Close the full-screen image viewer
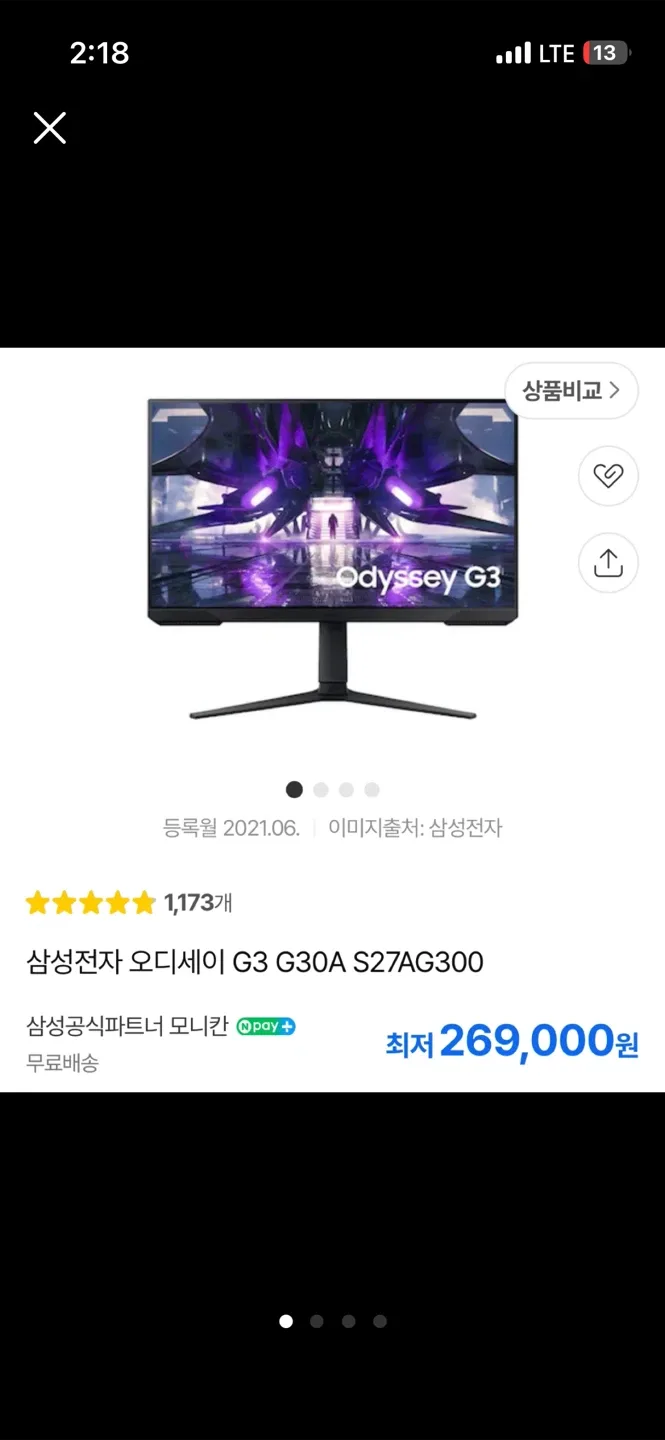The height and width of the screenshot is (1440, 665). pos(49,128)
